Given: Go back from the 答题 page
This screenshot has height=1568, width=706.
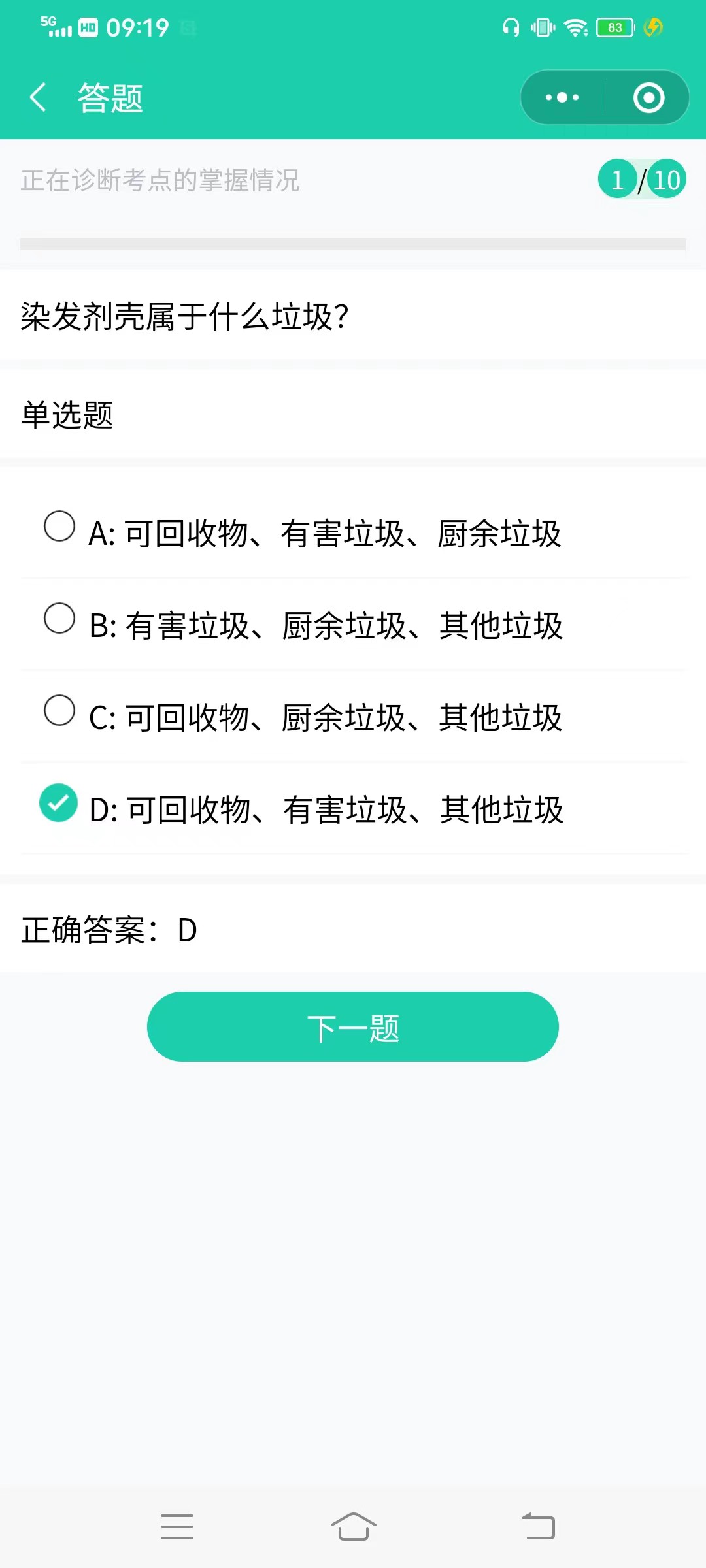Looking at the screenshot, I should coord(38,98).
